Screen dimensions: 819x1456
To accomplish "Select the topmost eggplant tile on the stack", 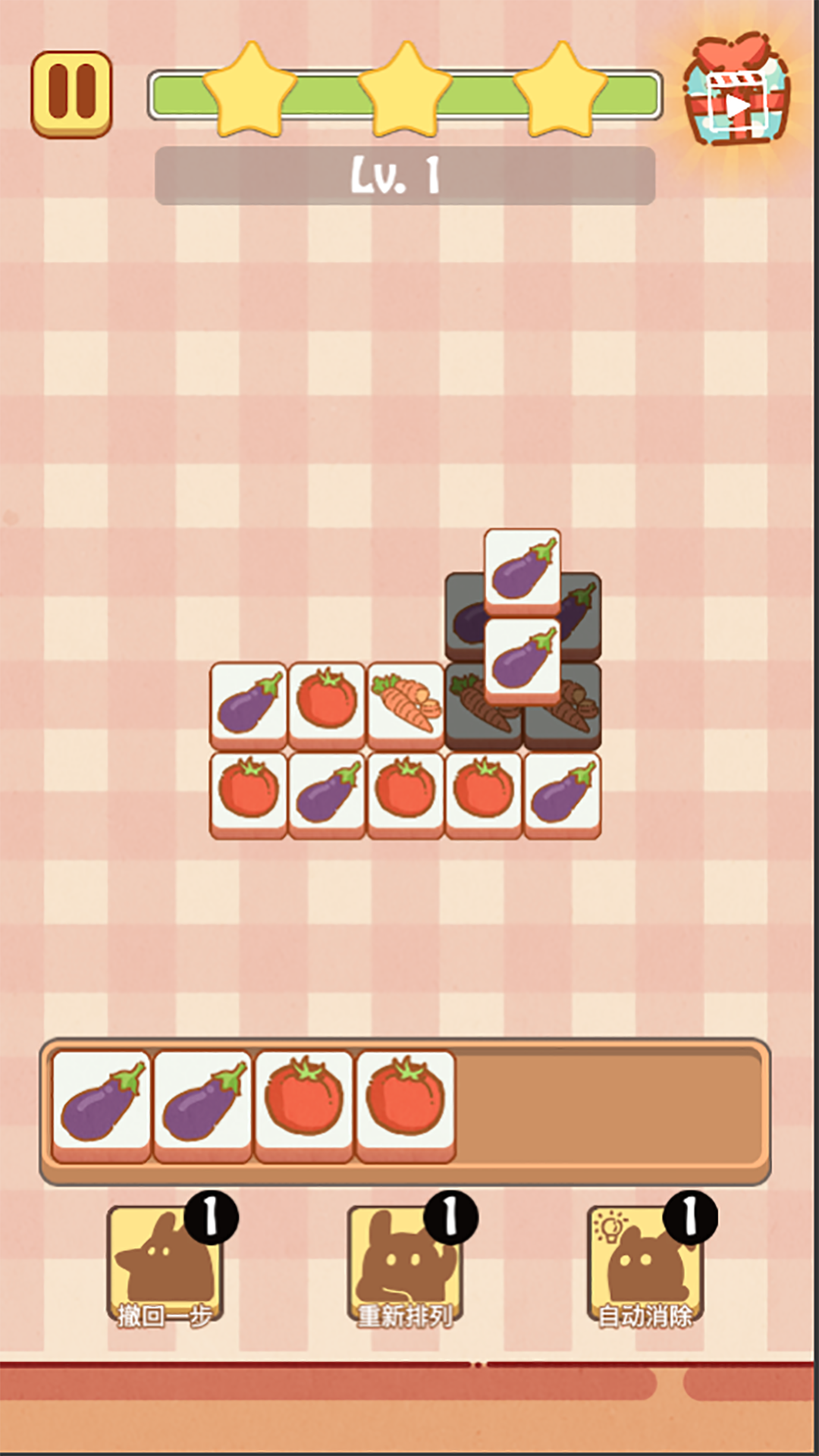I will click(x=522, y=570).
